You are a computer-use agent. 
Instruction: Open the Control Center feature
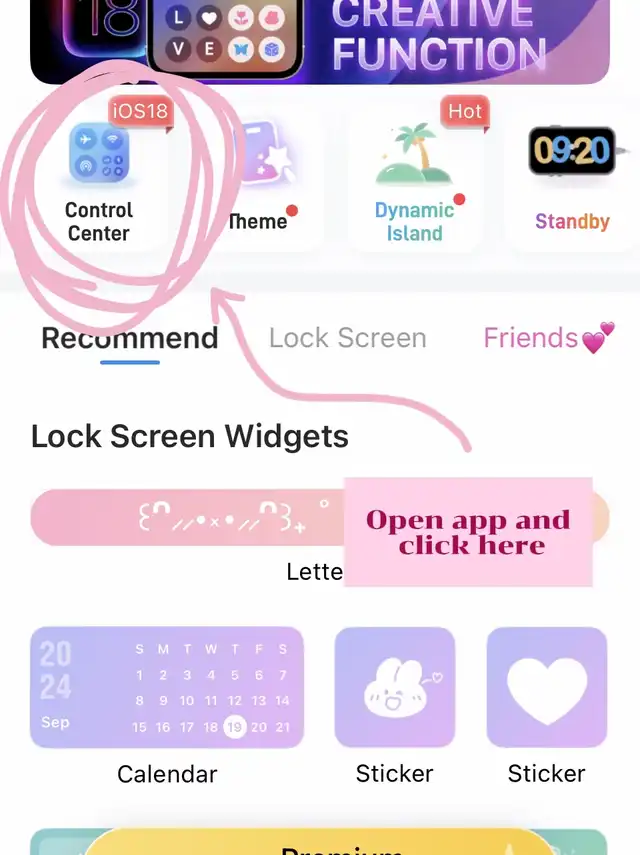(98, 180)
